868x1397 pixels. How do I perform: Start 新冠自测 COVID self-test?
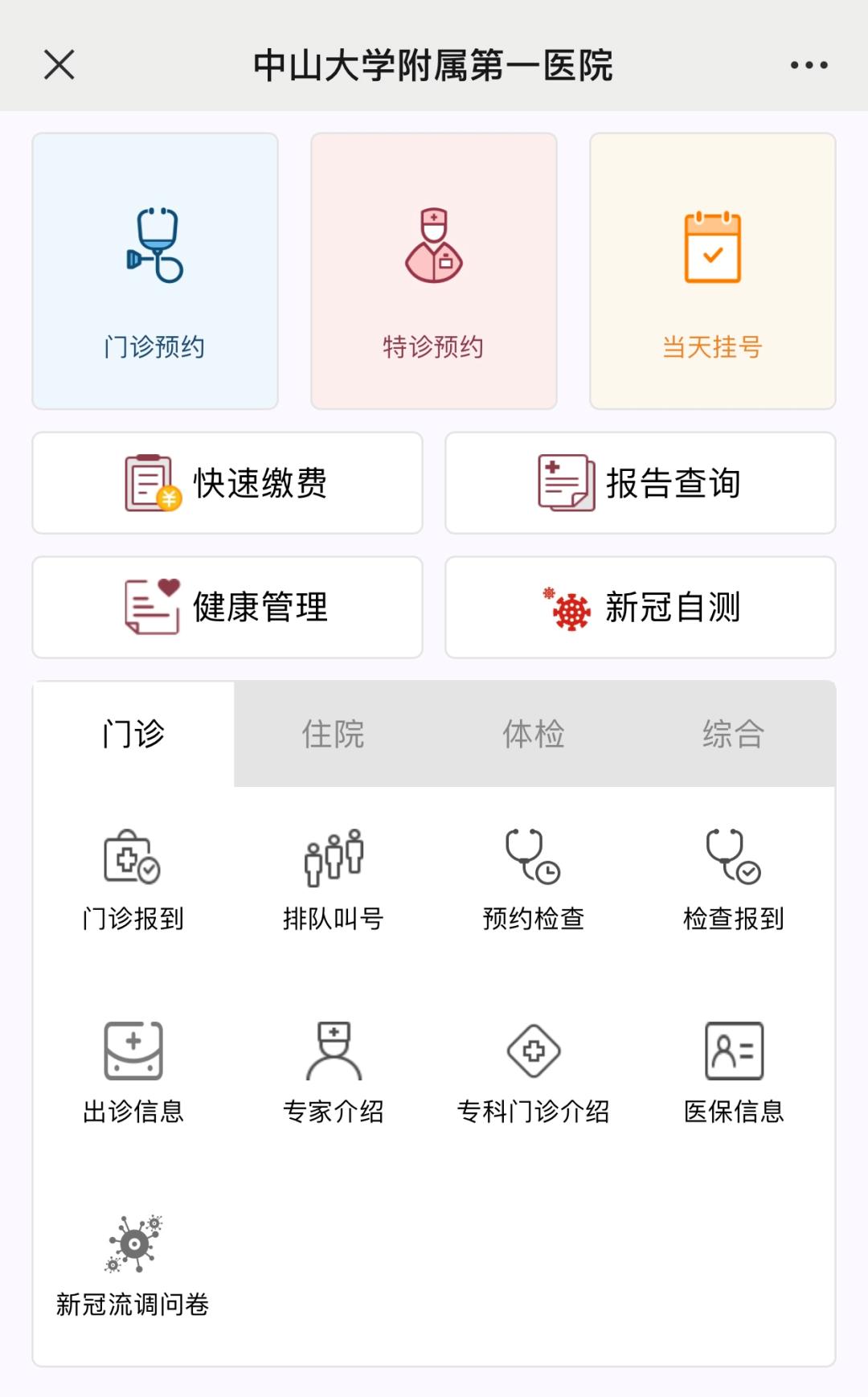641,607
